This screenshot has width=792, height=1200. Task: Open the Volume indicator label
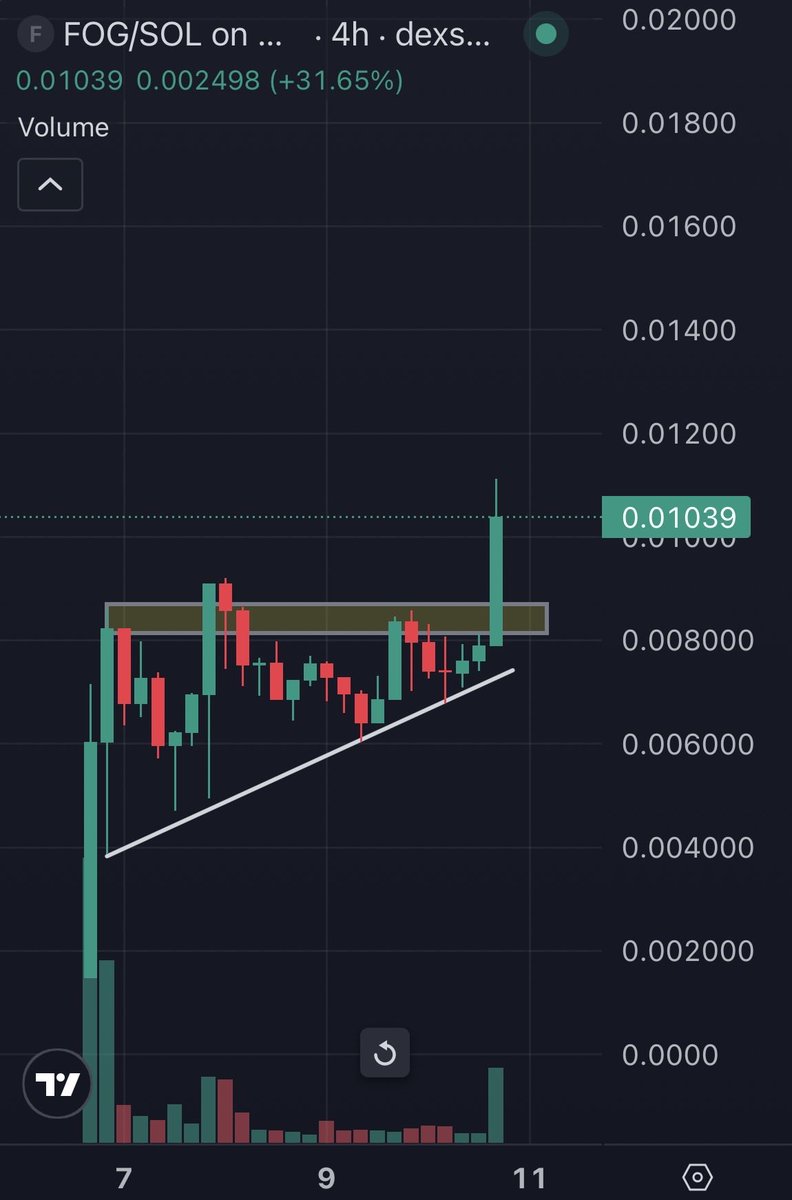coord(63,128)
